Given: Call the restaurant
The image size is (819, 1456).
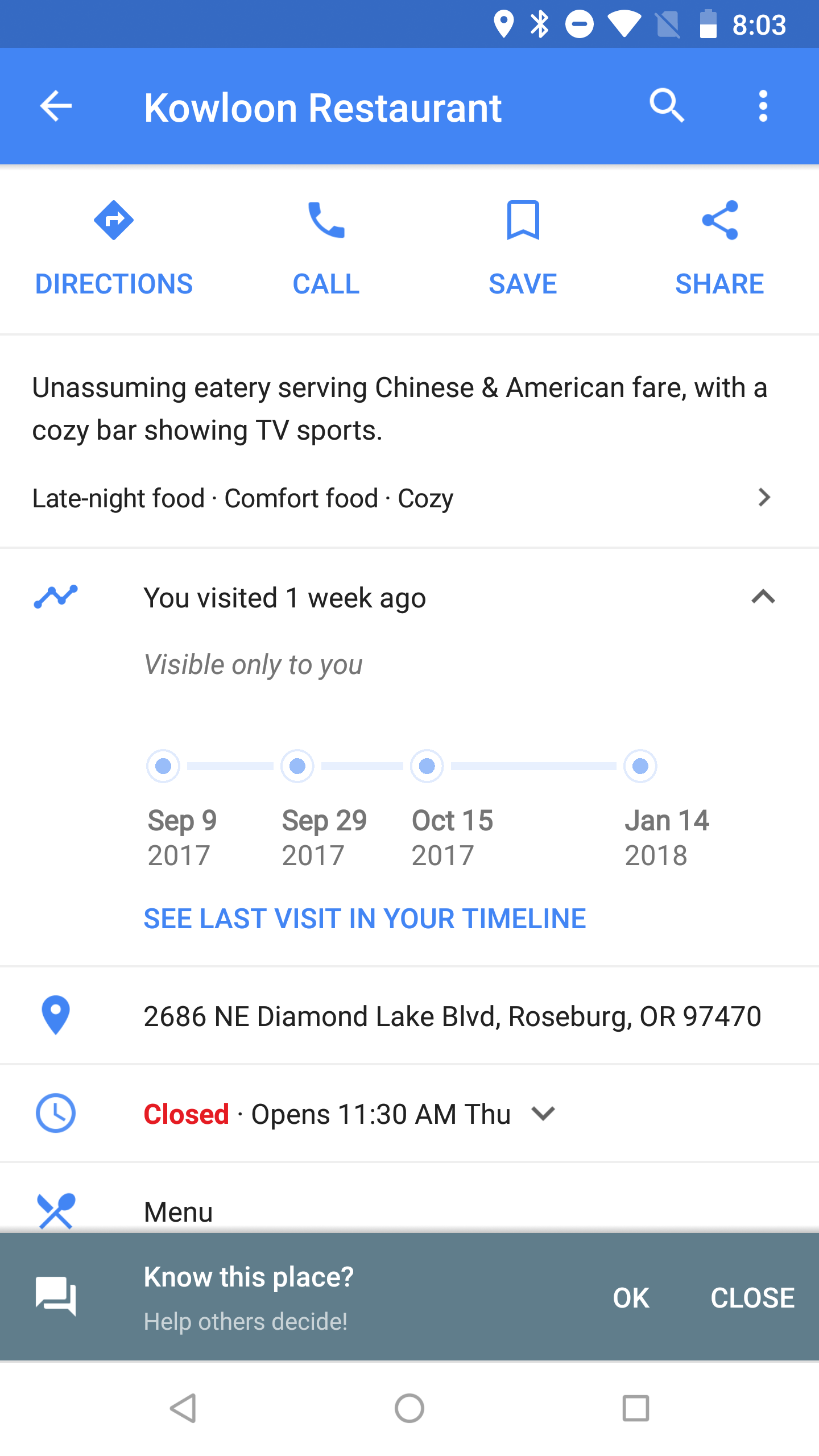Looking at the screenshot, I should pos(326,249).
